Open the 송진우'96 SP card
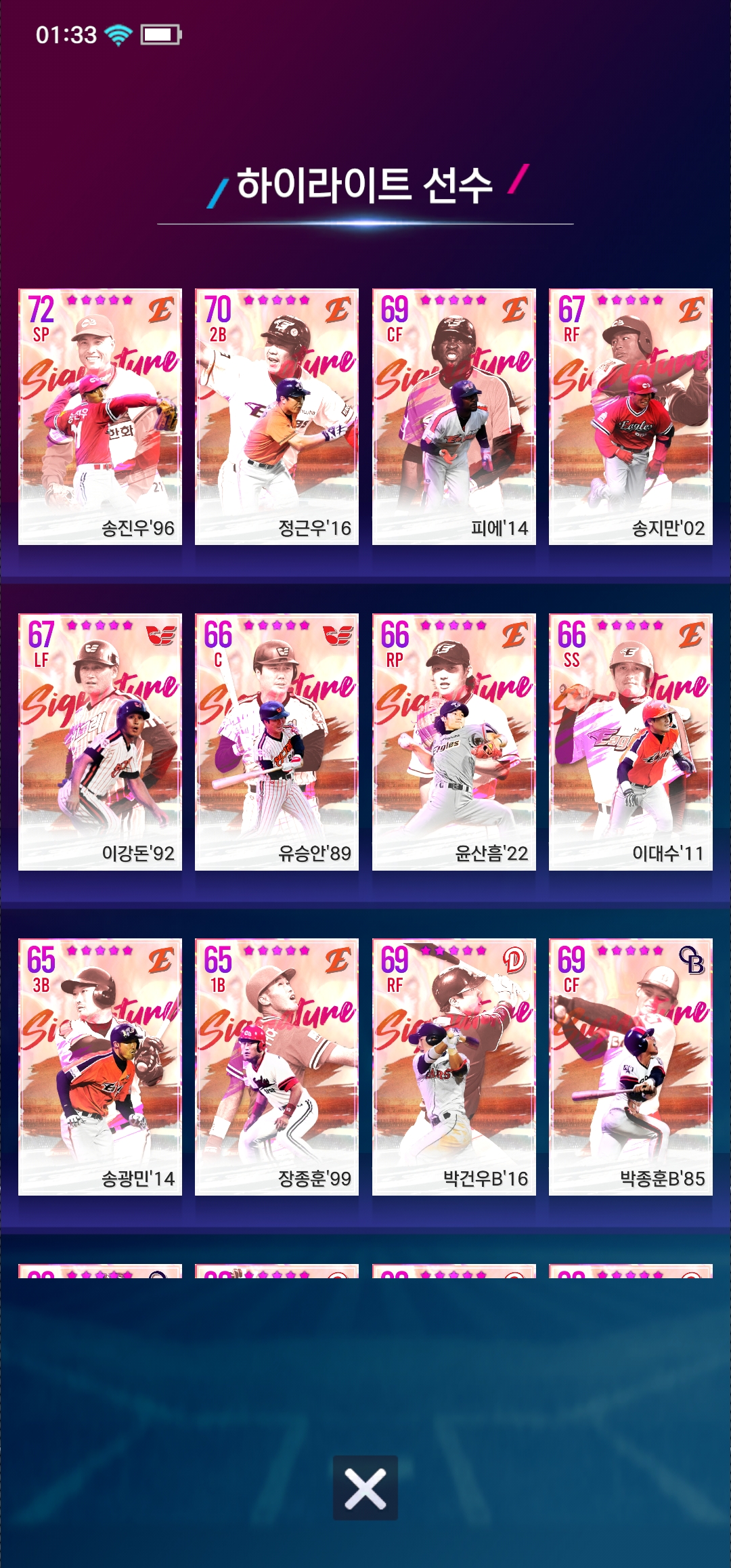The image size is (731, 1568). tap(100, 416)
